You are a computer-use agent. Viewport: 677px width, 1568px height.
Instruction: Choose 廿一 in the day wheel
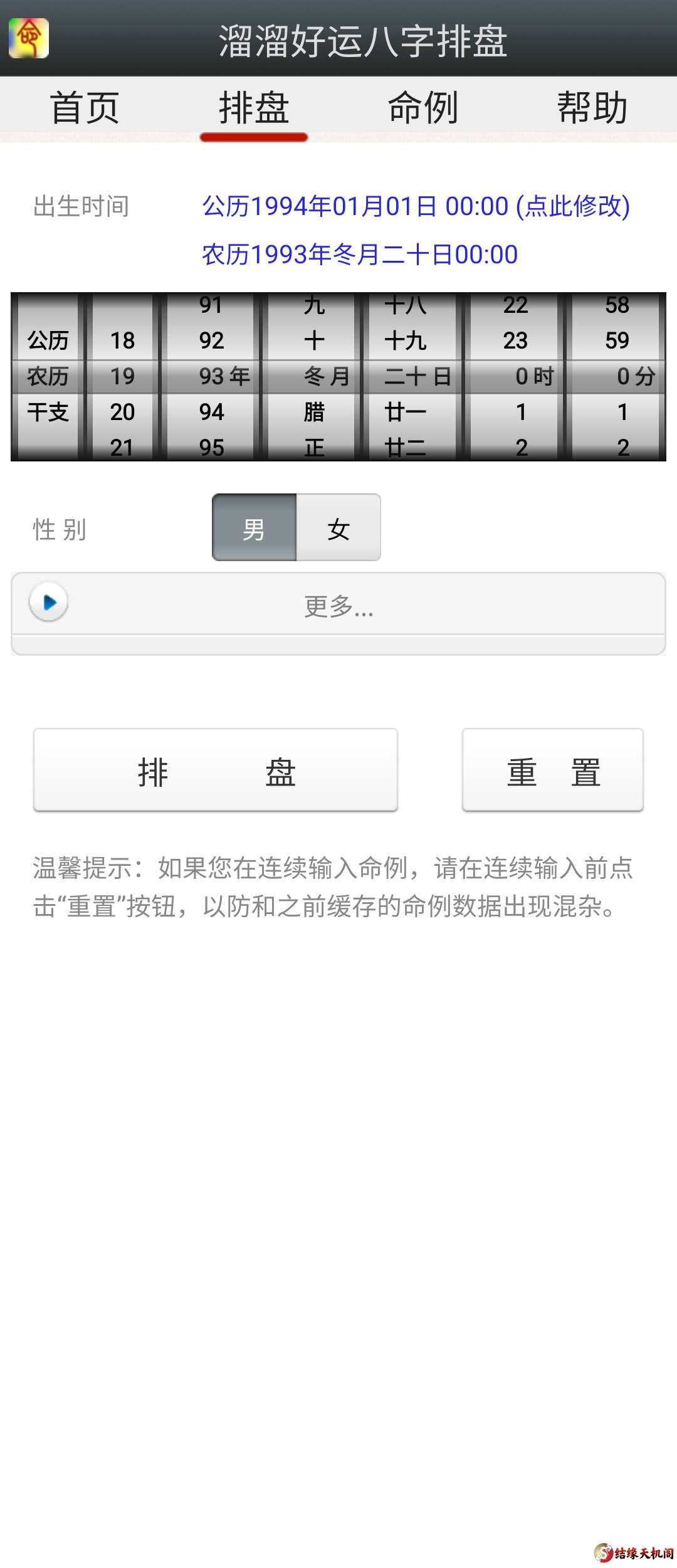(406, 412)
